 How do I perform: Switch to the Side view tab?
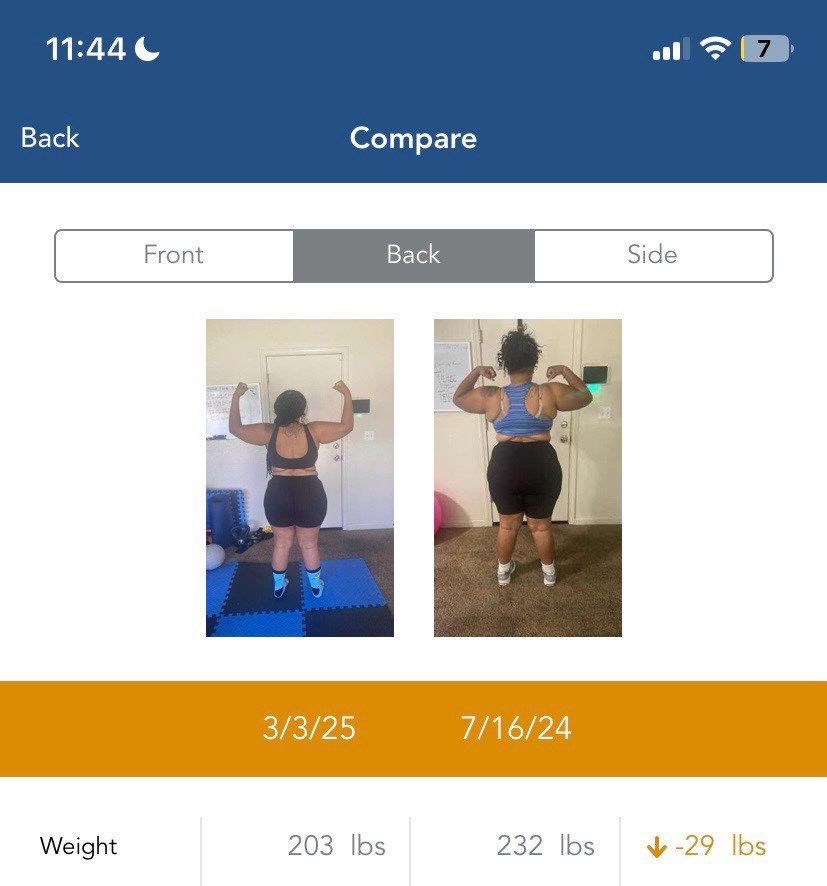click(652, 255)
